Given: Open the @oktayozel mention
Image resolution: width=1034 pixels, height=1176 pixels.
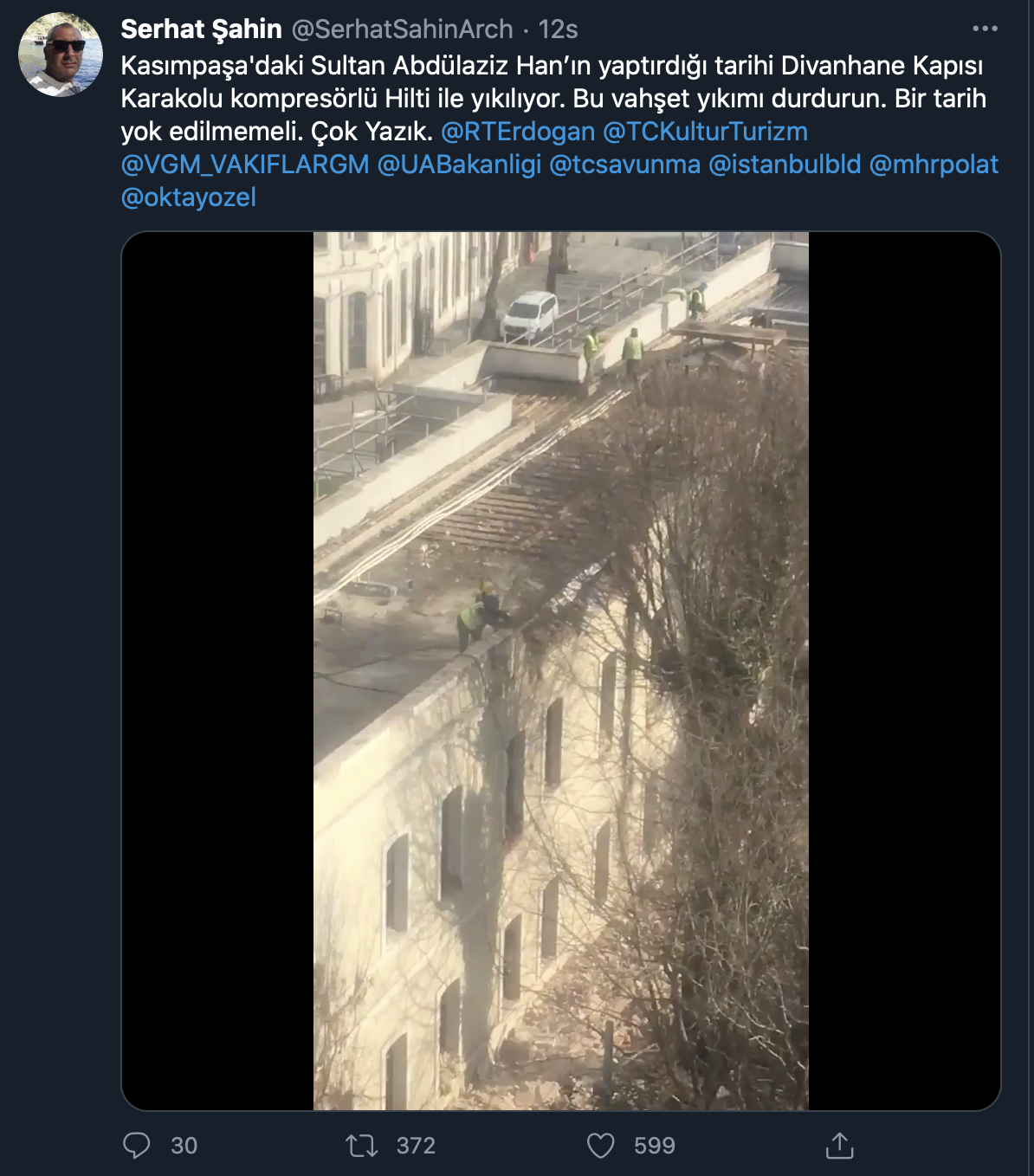Looking at the screenshot, I should 189,197.
